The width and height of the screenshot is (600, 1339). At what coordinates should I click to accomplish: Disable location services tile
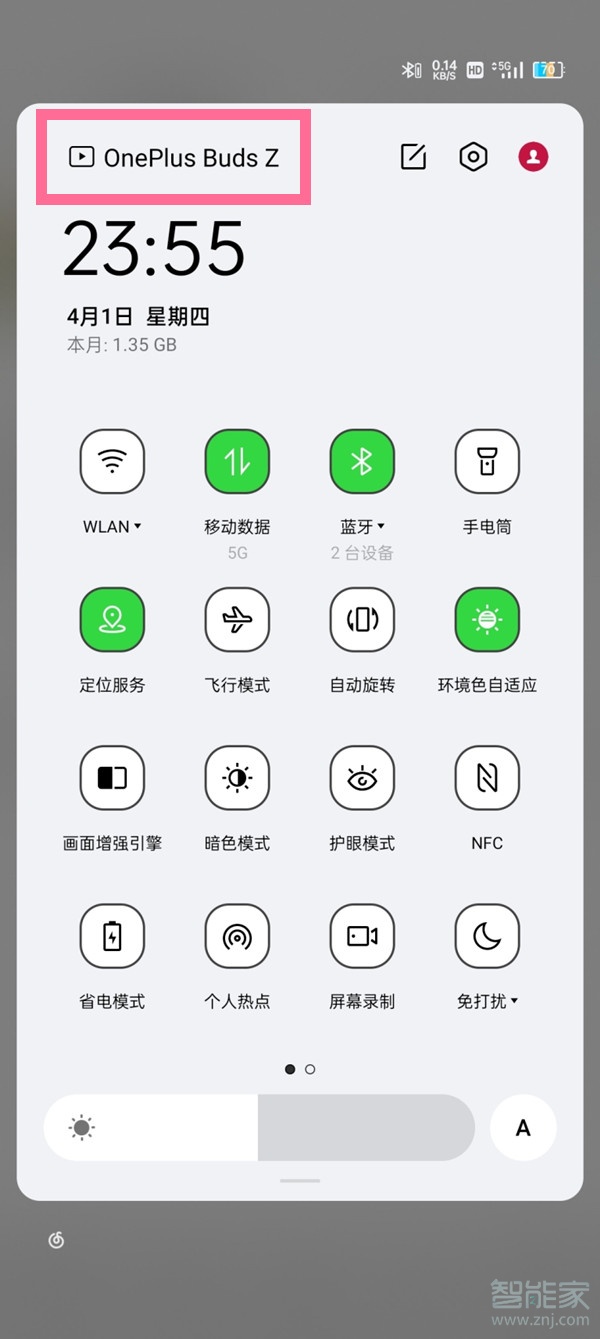(112, 619)
